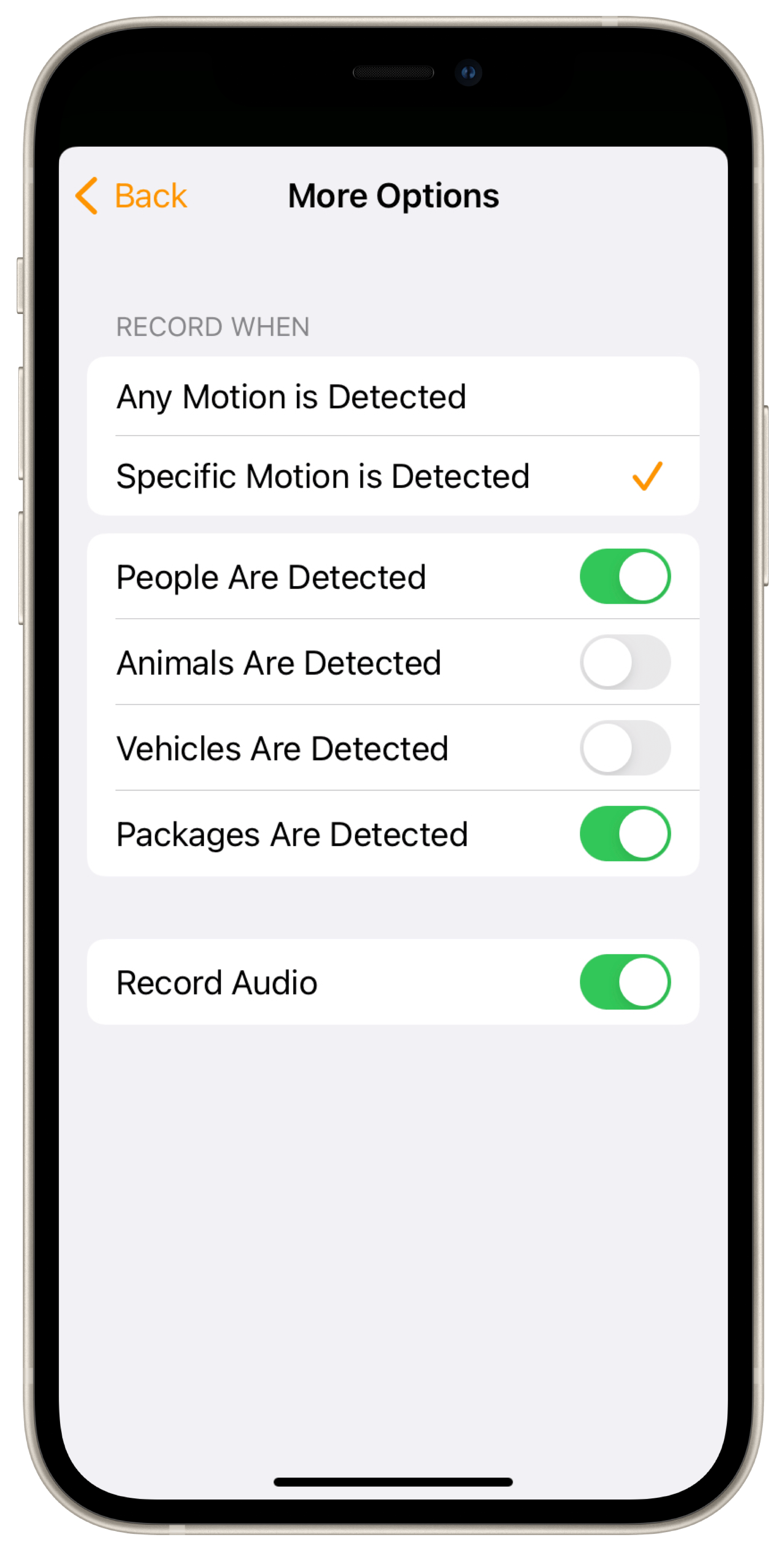This screenshot has height=1551, width=784.
Task: Select Any Motion is Detected
Action: tap(392, 397)
